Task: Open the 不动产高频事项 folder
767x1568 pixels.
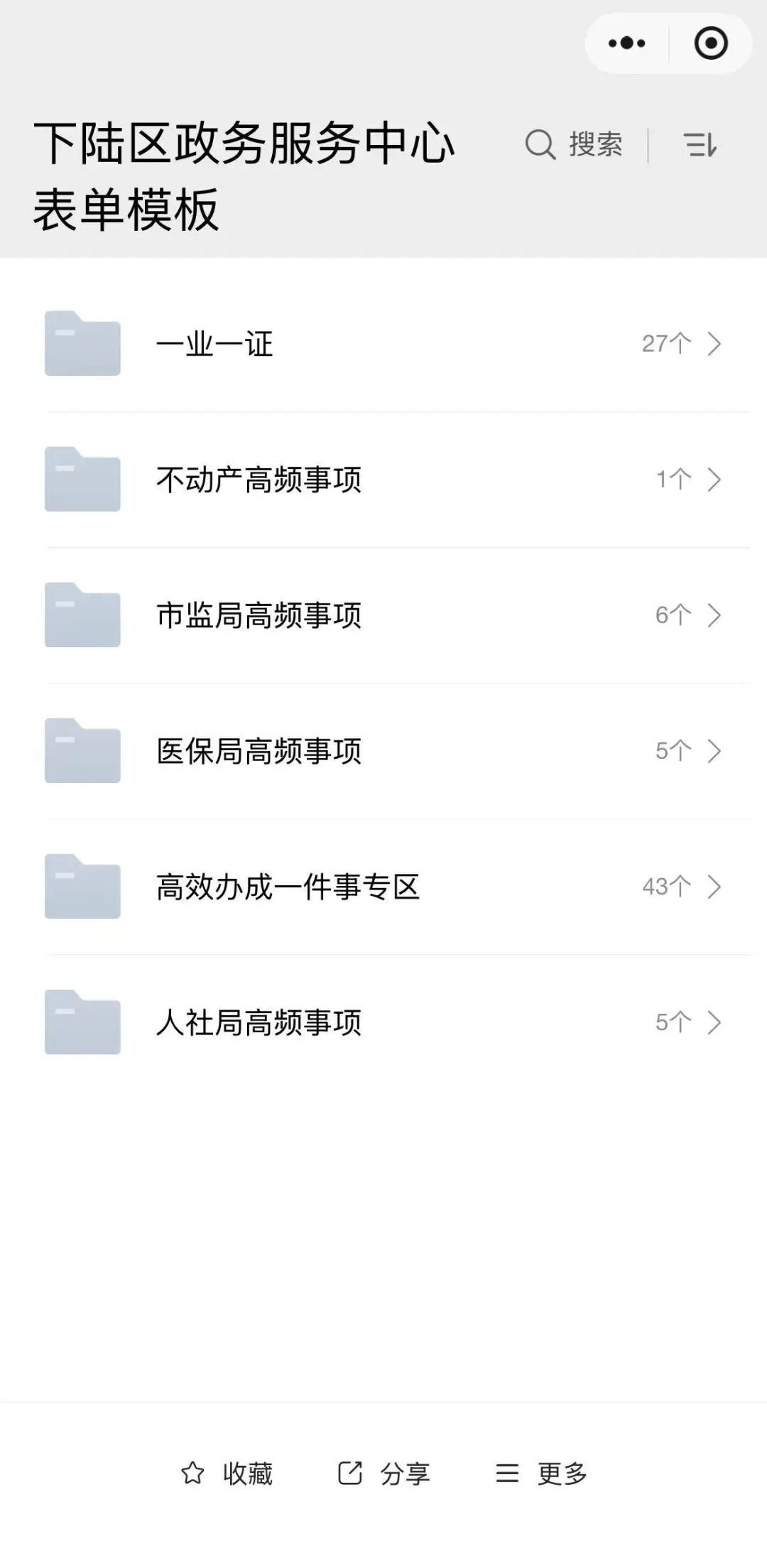Action: (383, 480)
